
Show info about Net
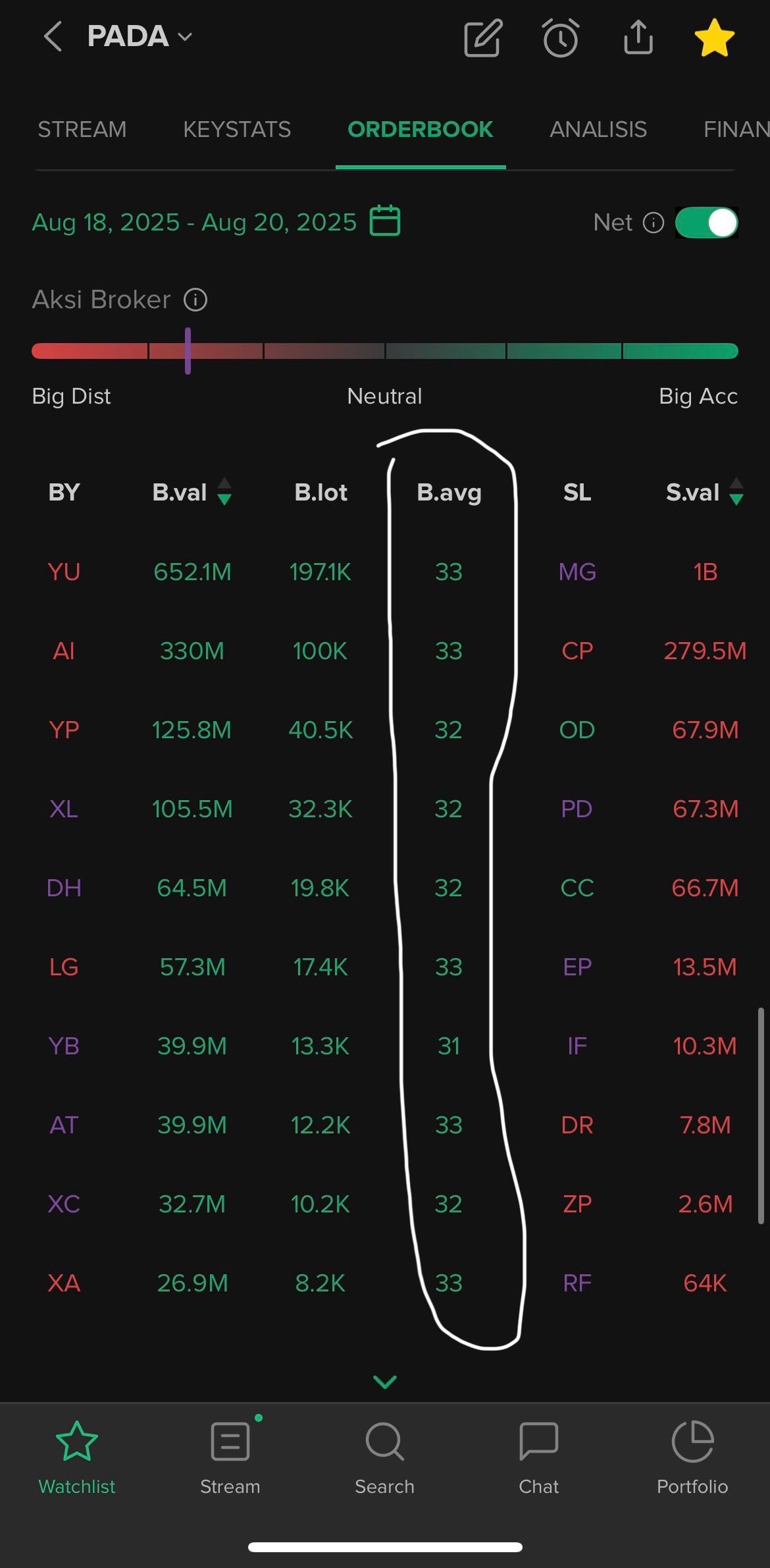[653, 223]
